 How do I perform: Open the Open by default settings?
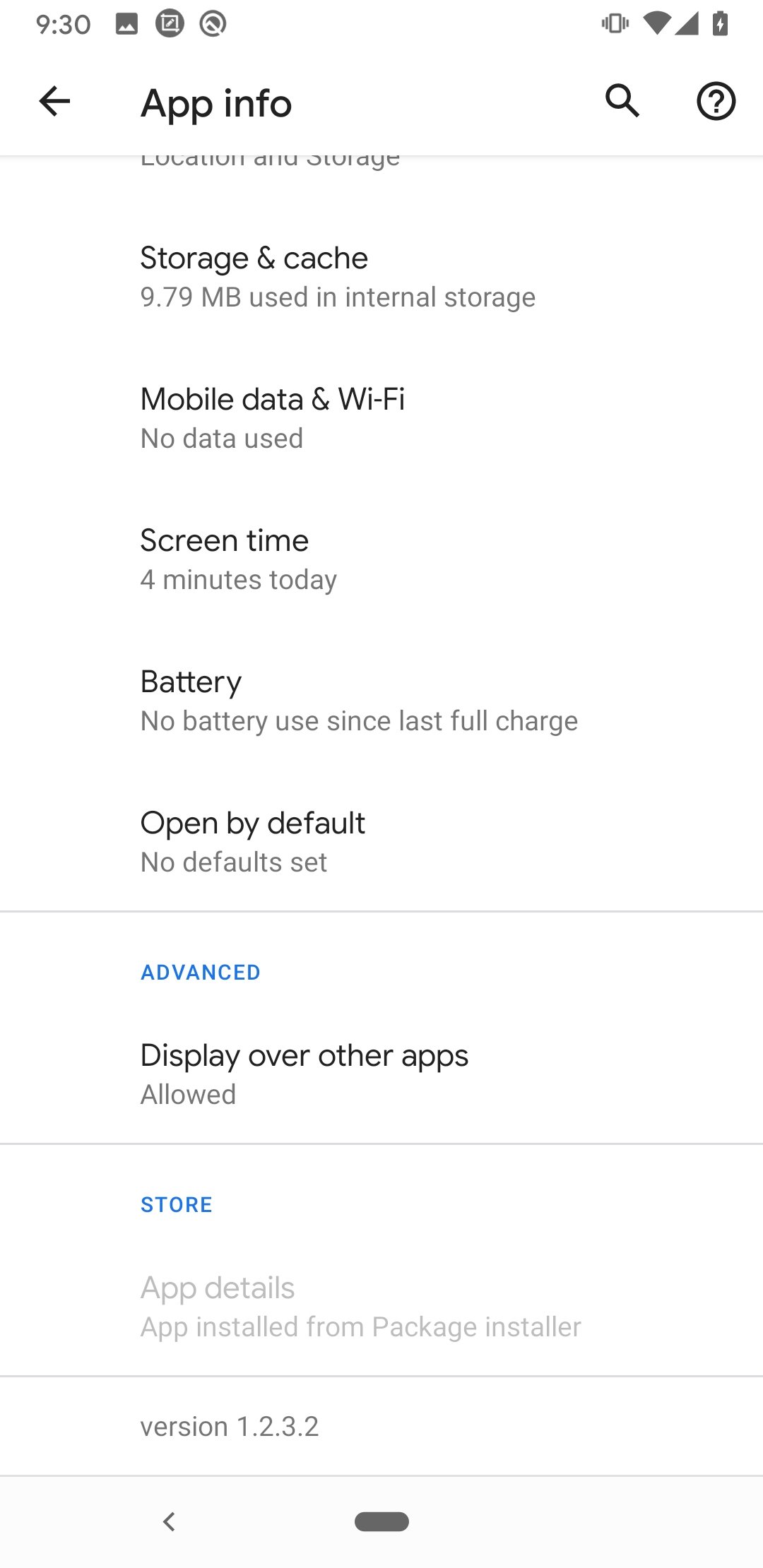pyautogui.click(x=381, y=841)
